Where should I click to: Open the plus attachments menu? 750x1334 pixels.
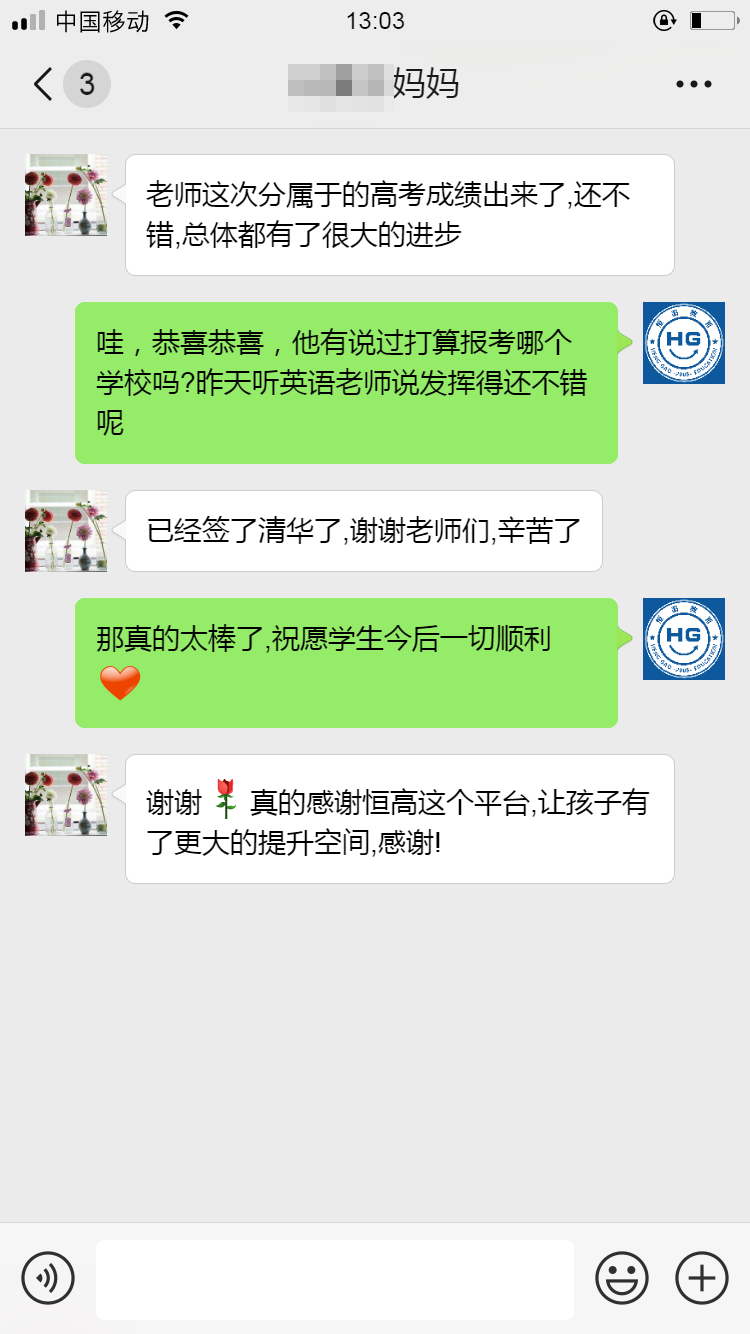[702, 1278]
